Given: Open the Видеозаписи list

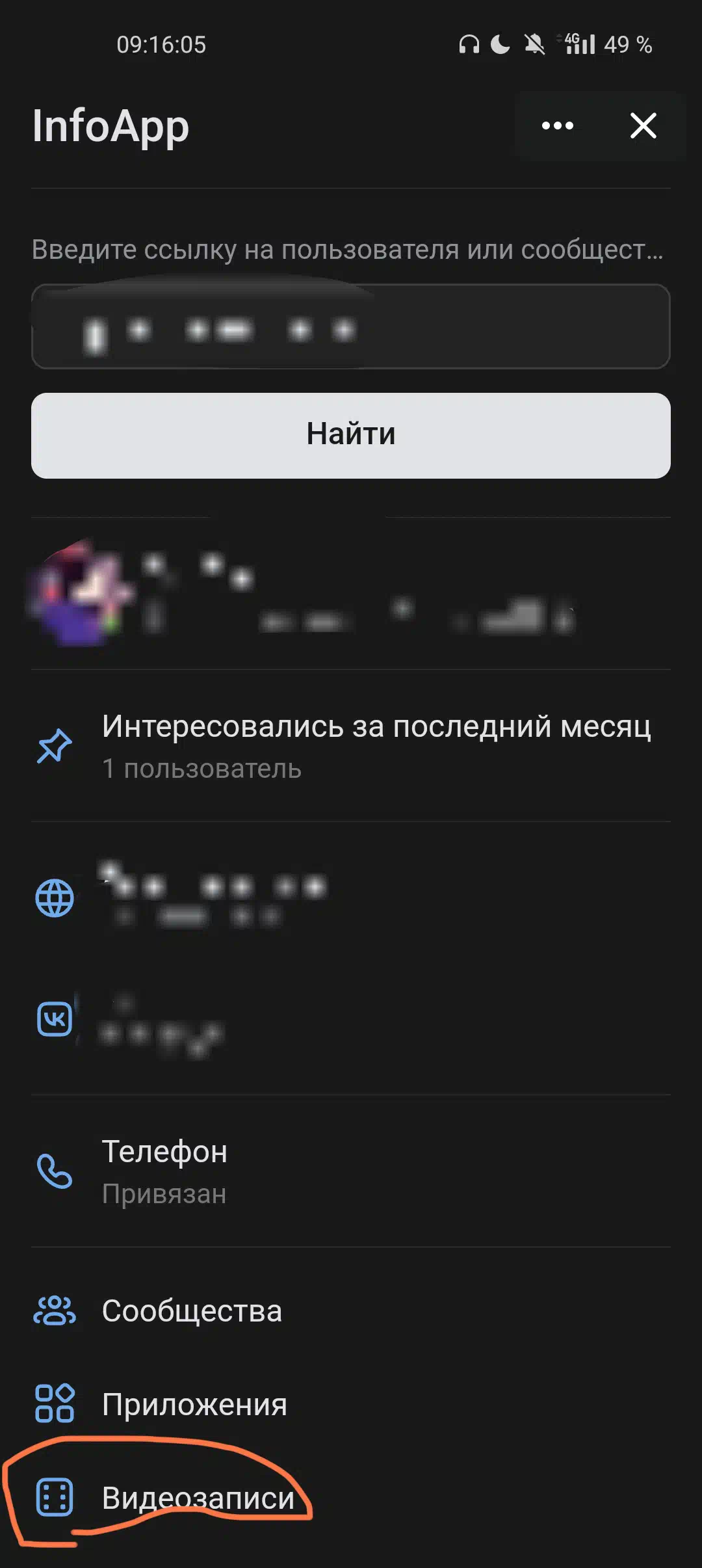Looking at the screenshot, I should point(351,1498).
